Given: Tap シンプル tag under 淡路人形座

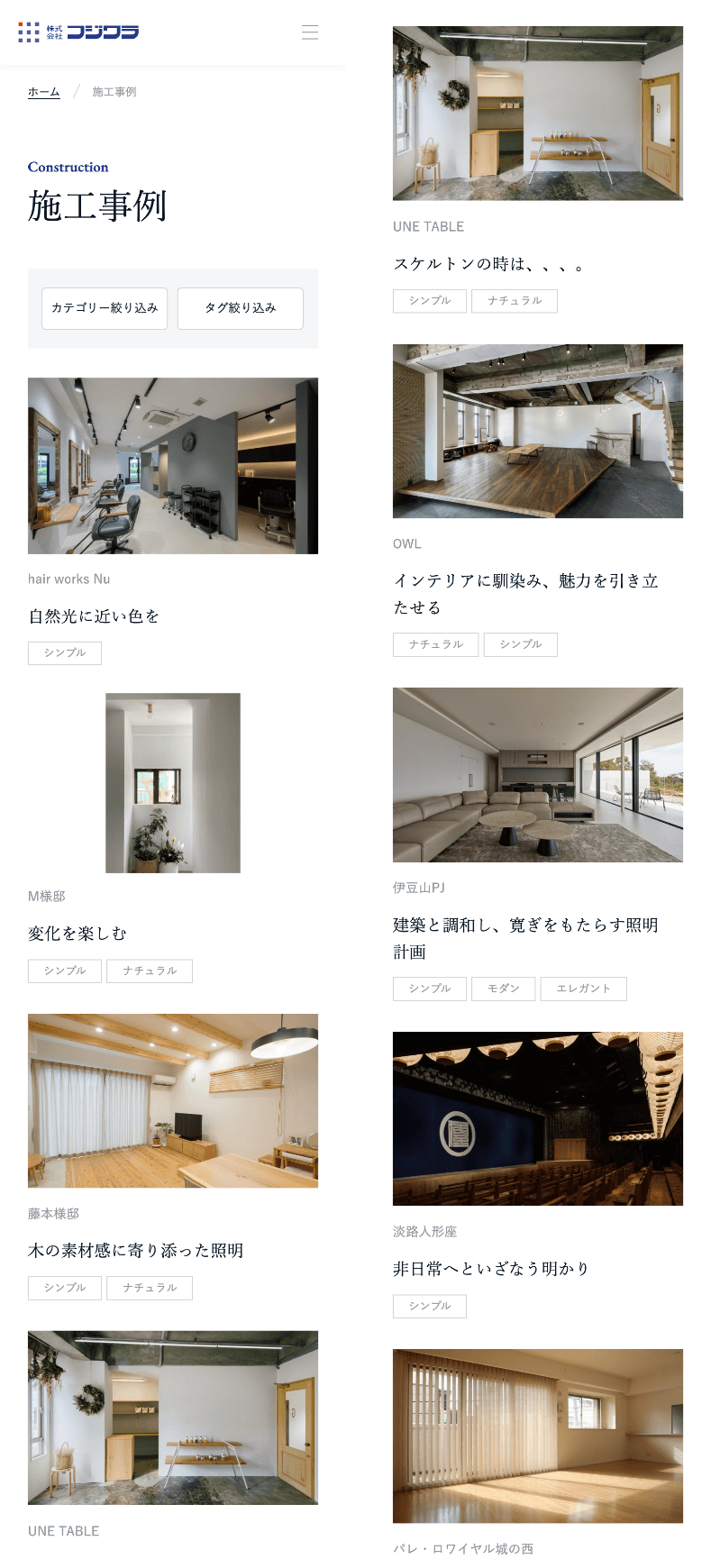Looking at the screenshot, I should [430, 1306].
